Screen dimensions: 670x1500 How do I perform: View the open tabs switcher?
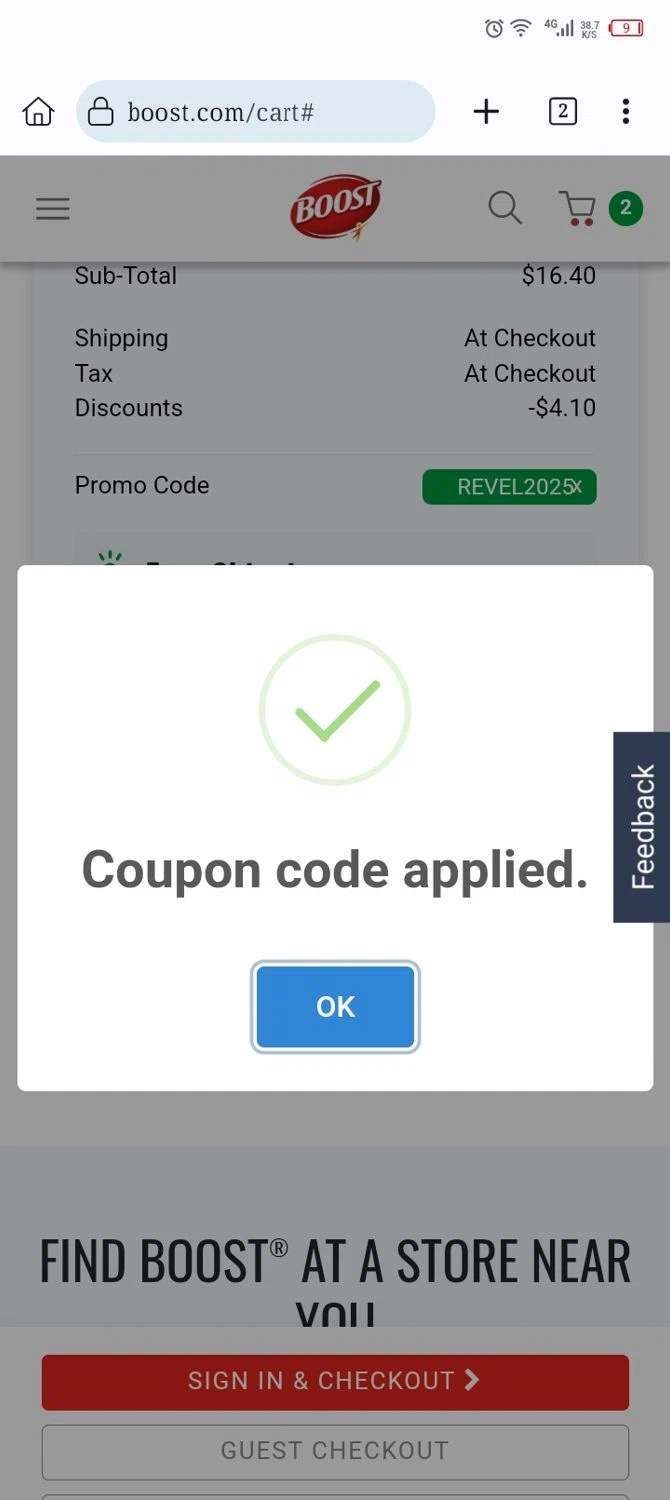pyautogui.click(x=562, y=111)
